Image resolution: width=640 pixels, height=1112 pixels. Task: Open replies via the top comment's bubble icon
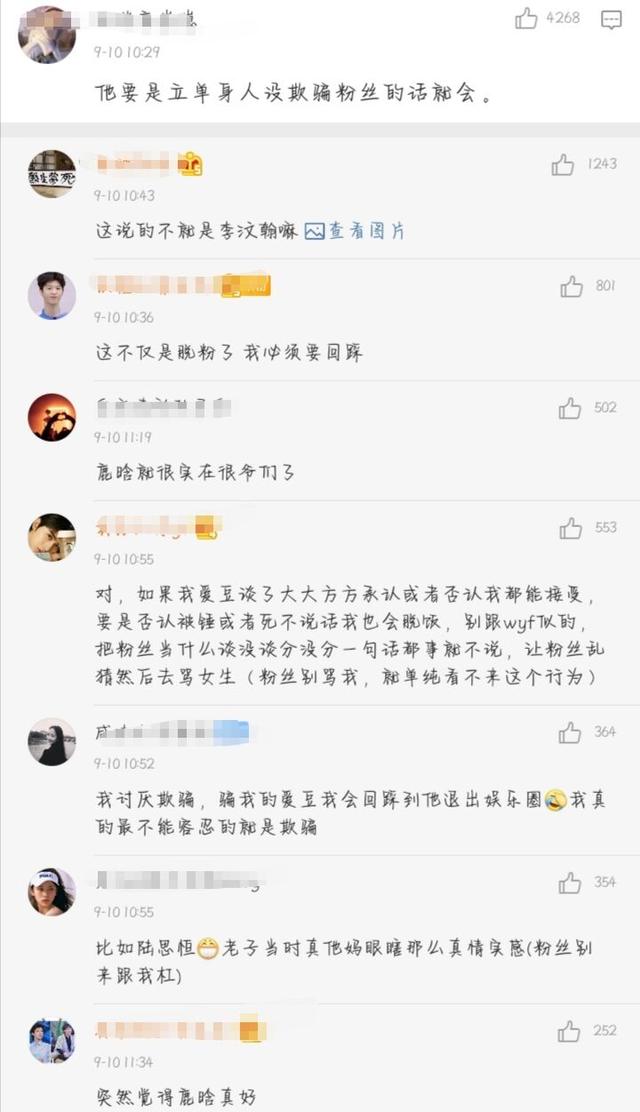tap(611, 19)
